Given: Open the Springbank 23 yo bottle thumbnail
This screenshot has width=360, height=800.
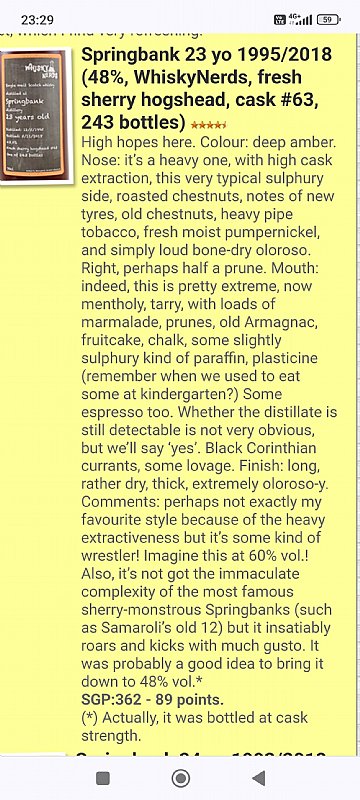Looking at the screenshot, I should [x=35, y=115].
